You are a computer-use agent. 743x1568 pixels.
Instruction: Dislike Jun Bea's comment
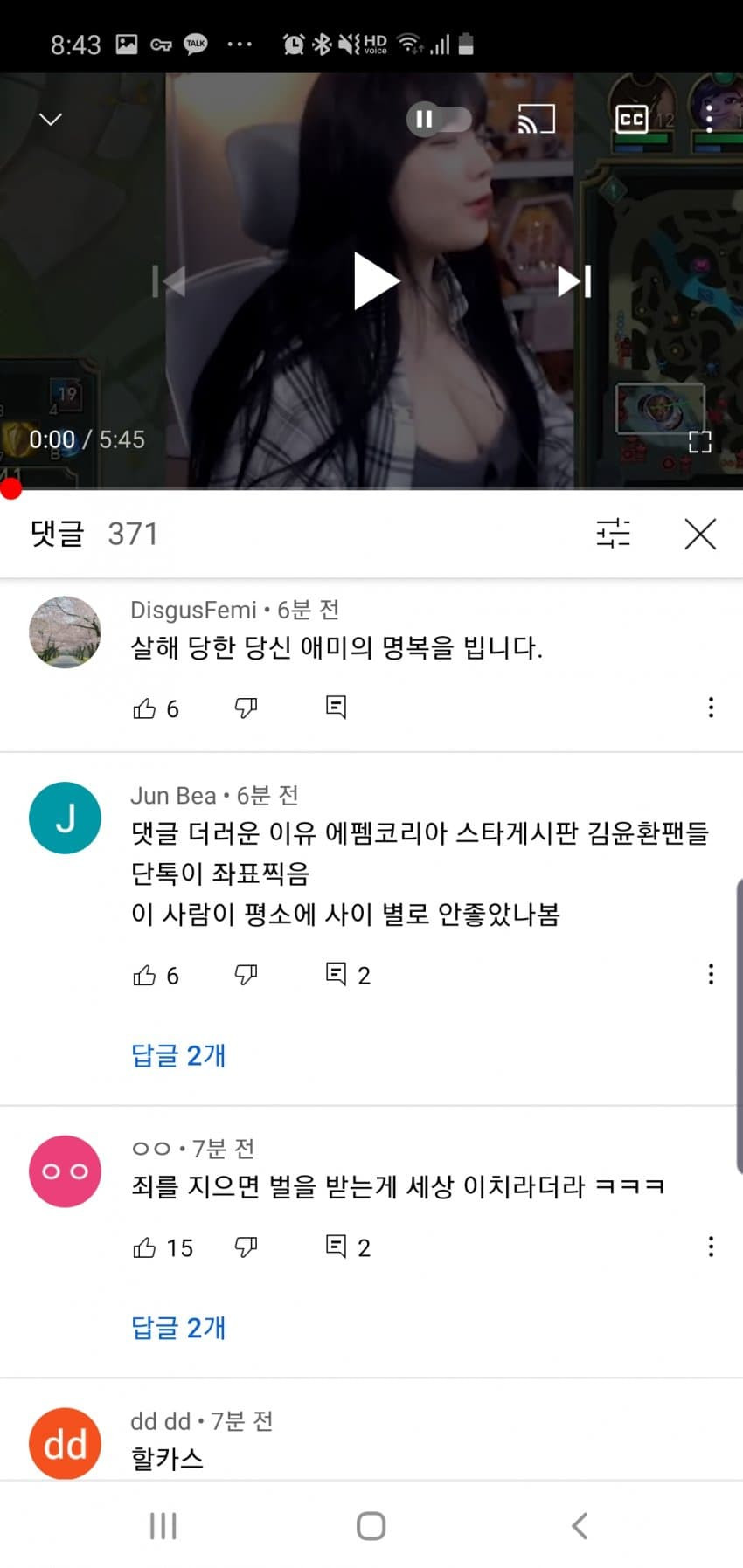[x=246, y=975]
